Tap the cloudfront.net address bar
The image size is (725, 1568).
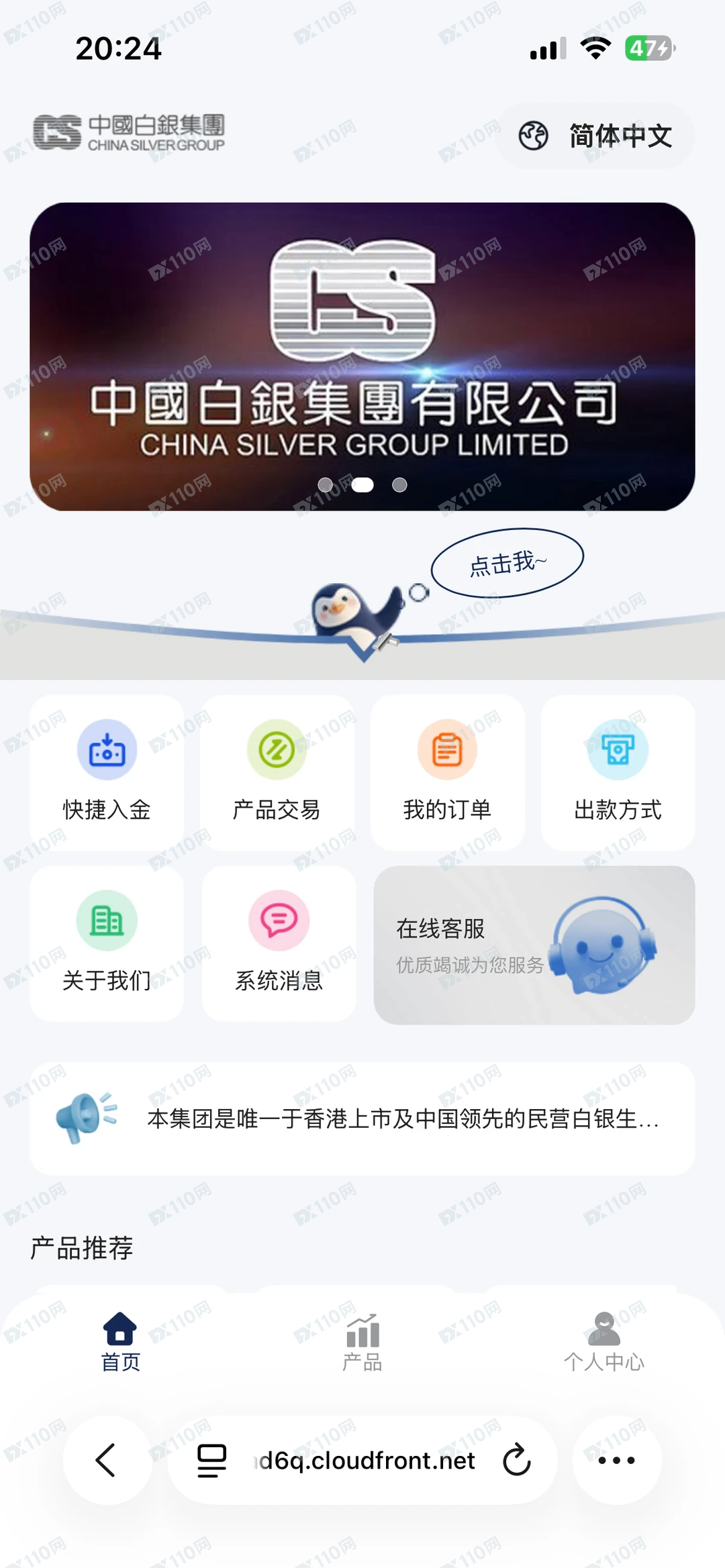[367, 1461]
